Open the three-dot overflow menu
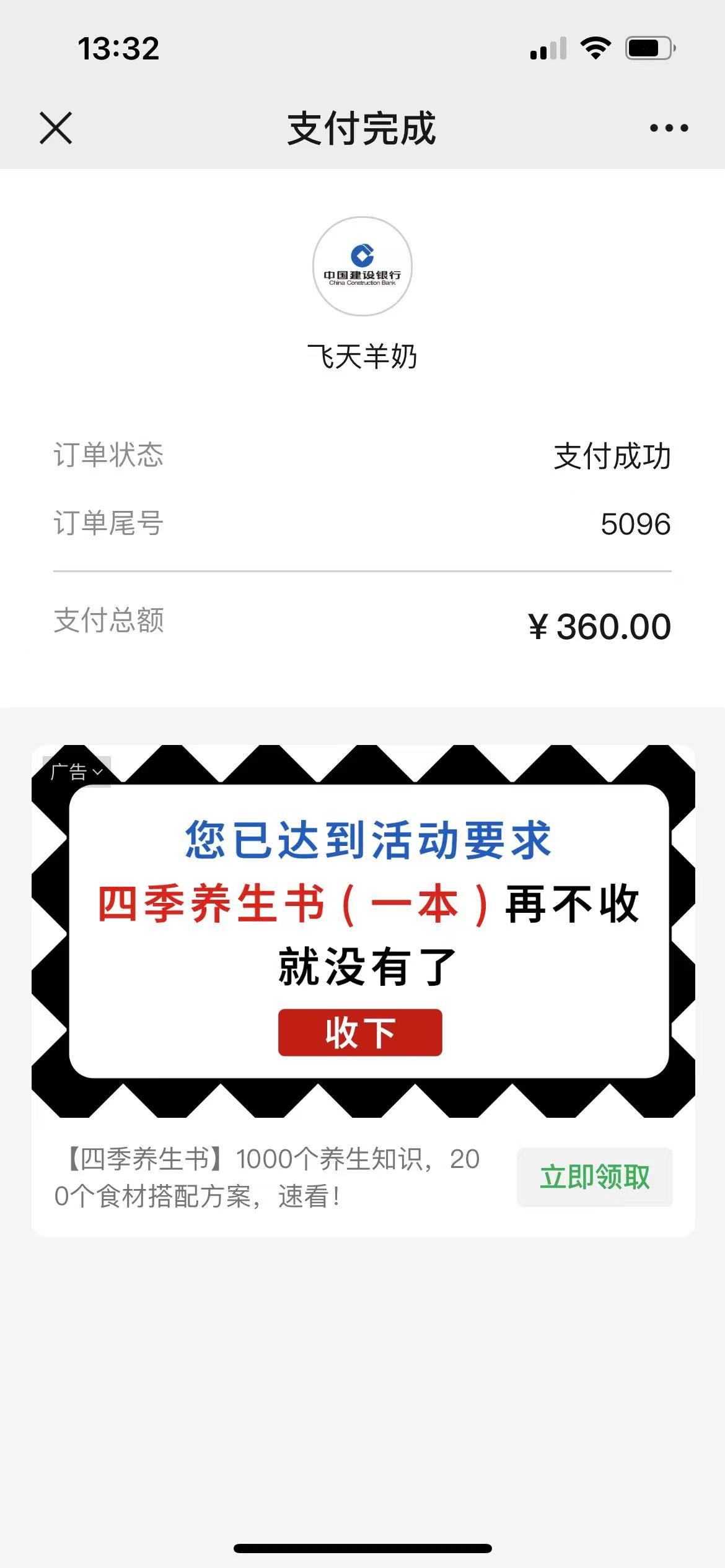 point(669,128)
